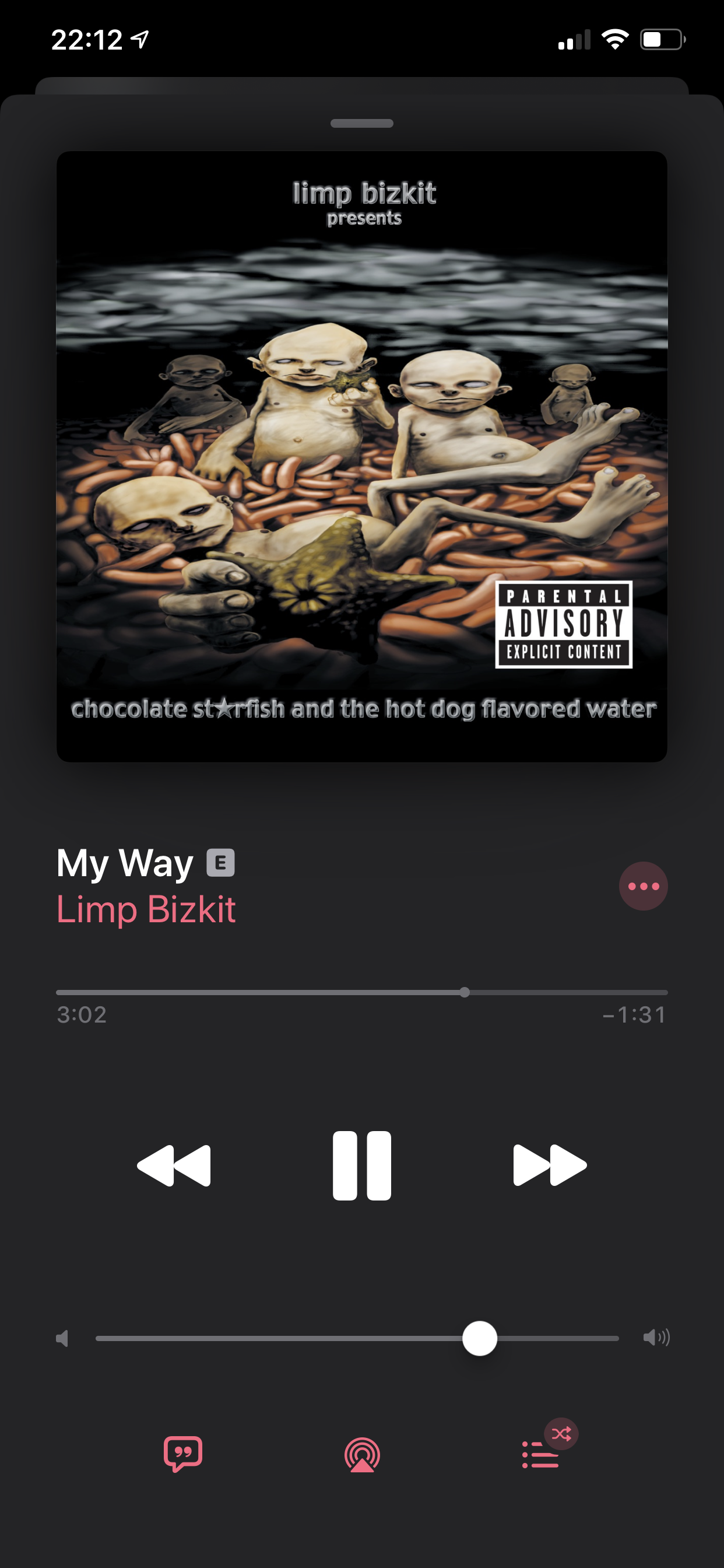Skip to the next track

tap(549, 1165)
